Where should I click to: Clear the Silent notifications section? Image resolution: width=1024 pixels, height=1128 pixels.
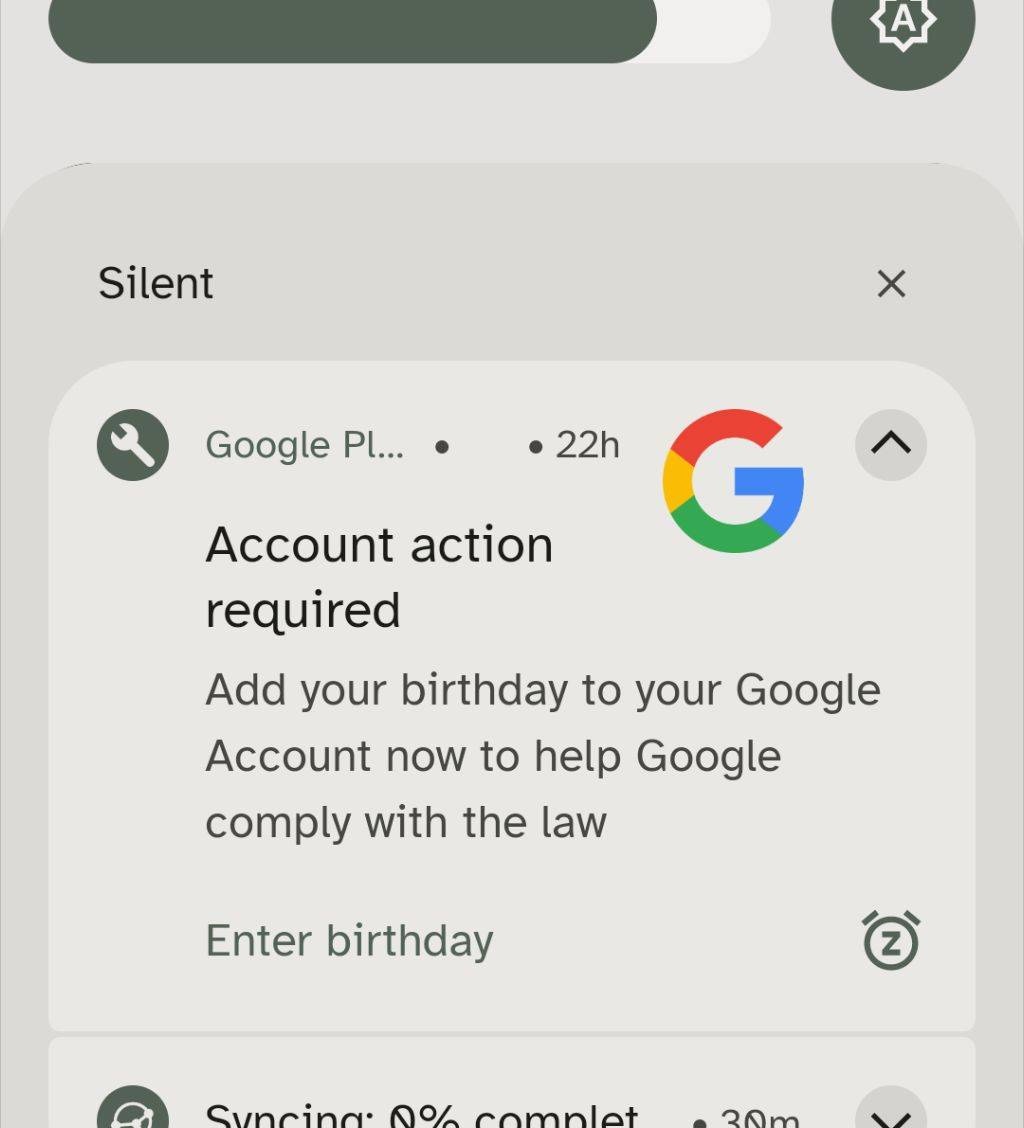890,284
